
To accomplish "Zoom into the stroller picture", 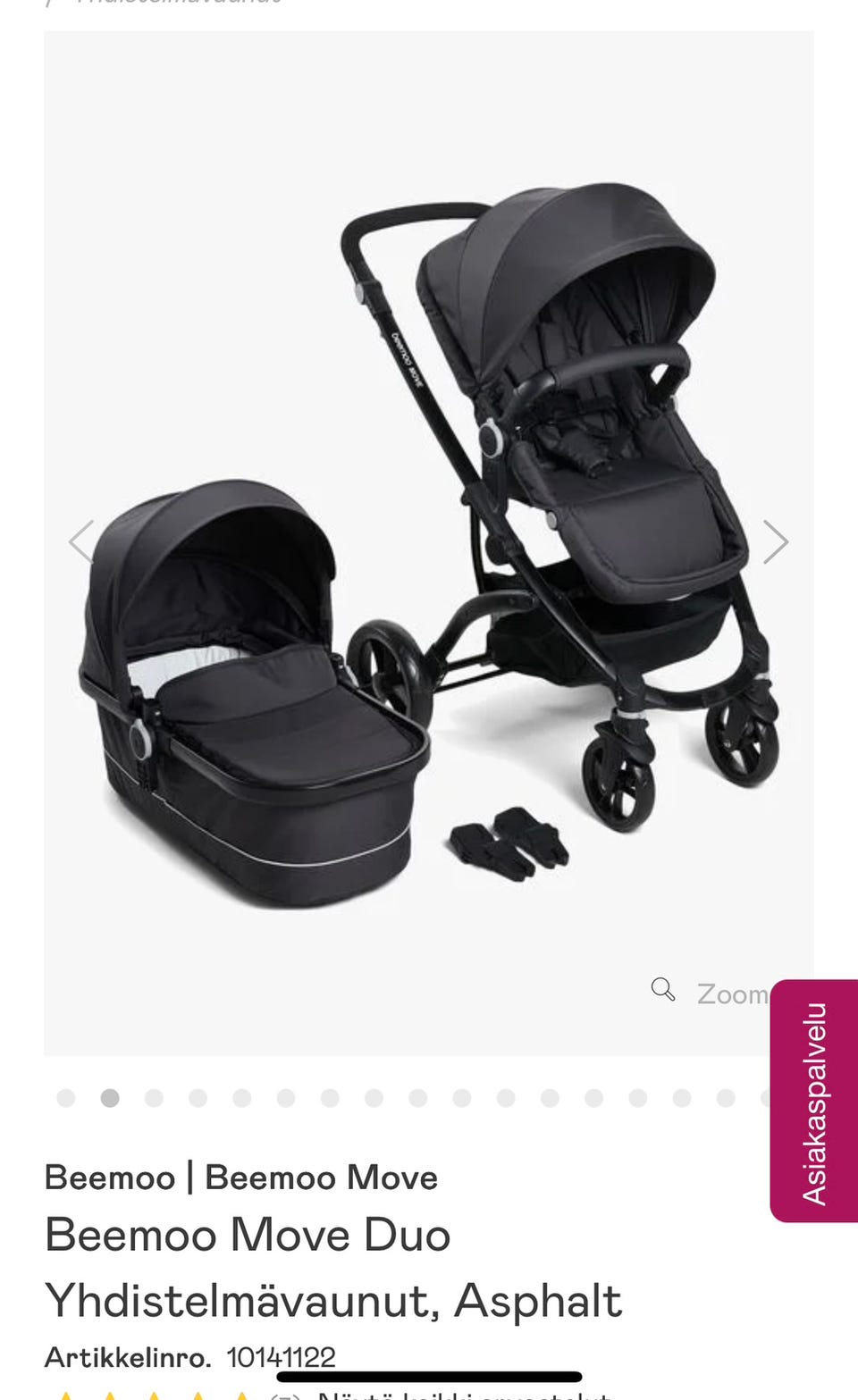I will tap(711, 993).
